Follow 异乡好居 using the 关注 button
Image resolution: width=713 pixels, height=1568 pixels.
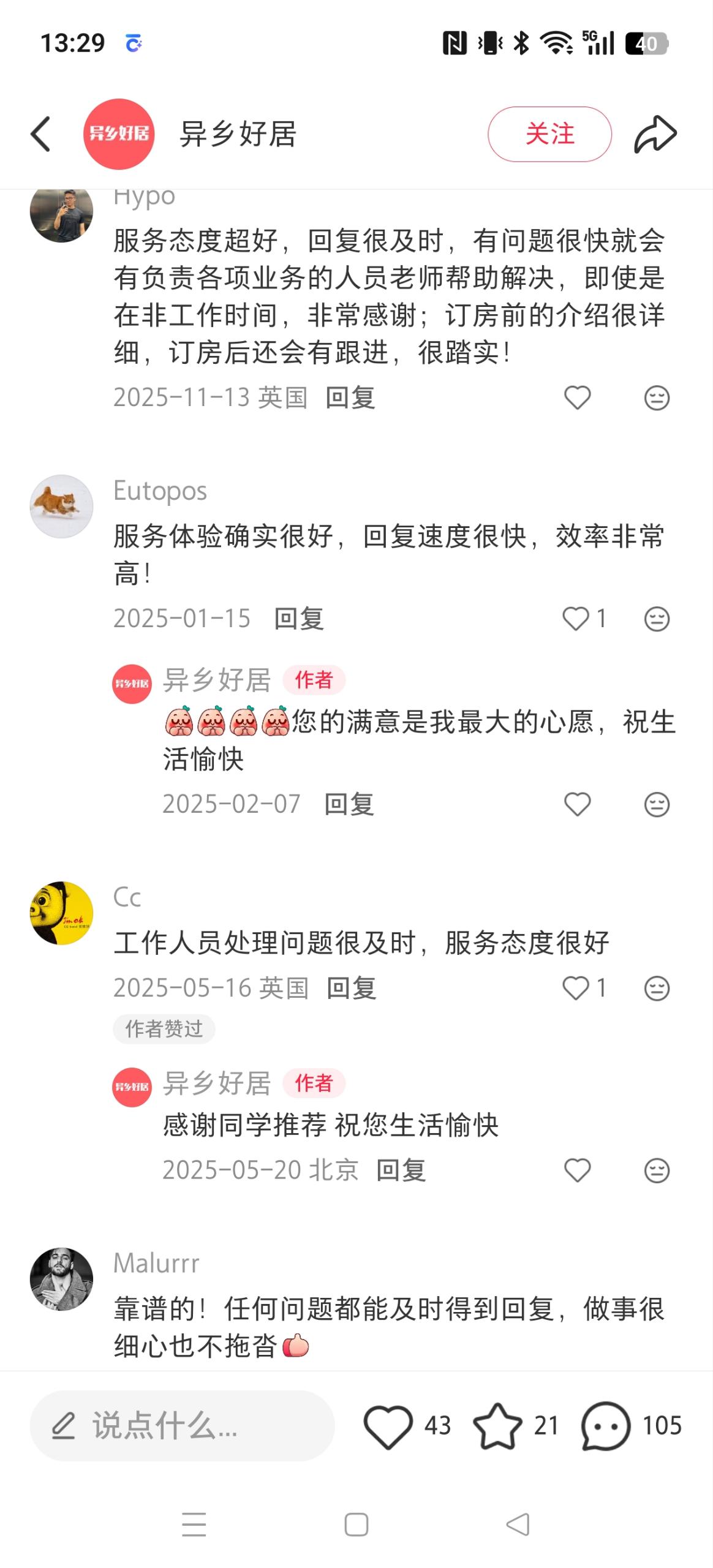[x=549, y=134]
